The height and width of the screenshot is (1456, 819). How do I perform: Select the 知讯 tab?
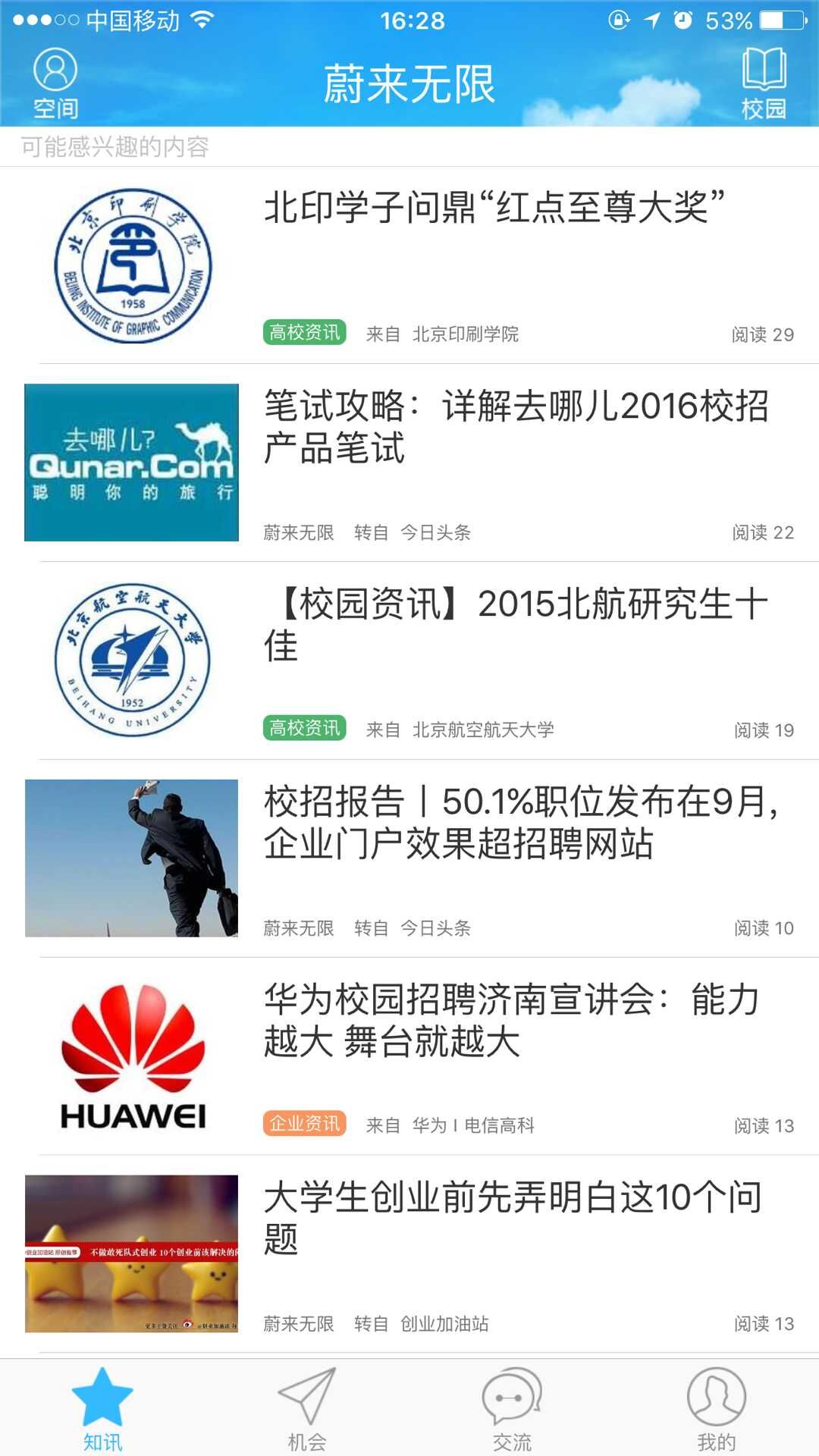tap(102, 1409)
